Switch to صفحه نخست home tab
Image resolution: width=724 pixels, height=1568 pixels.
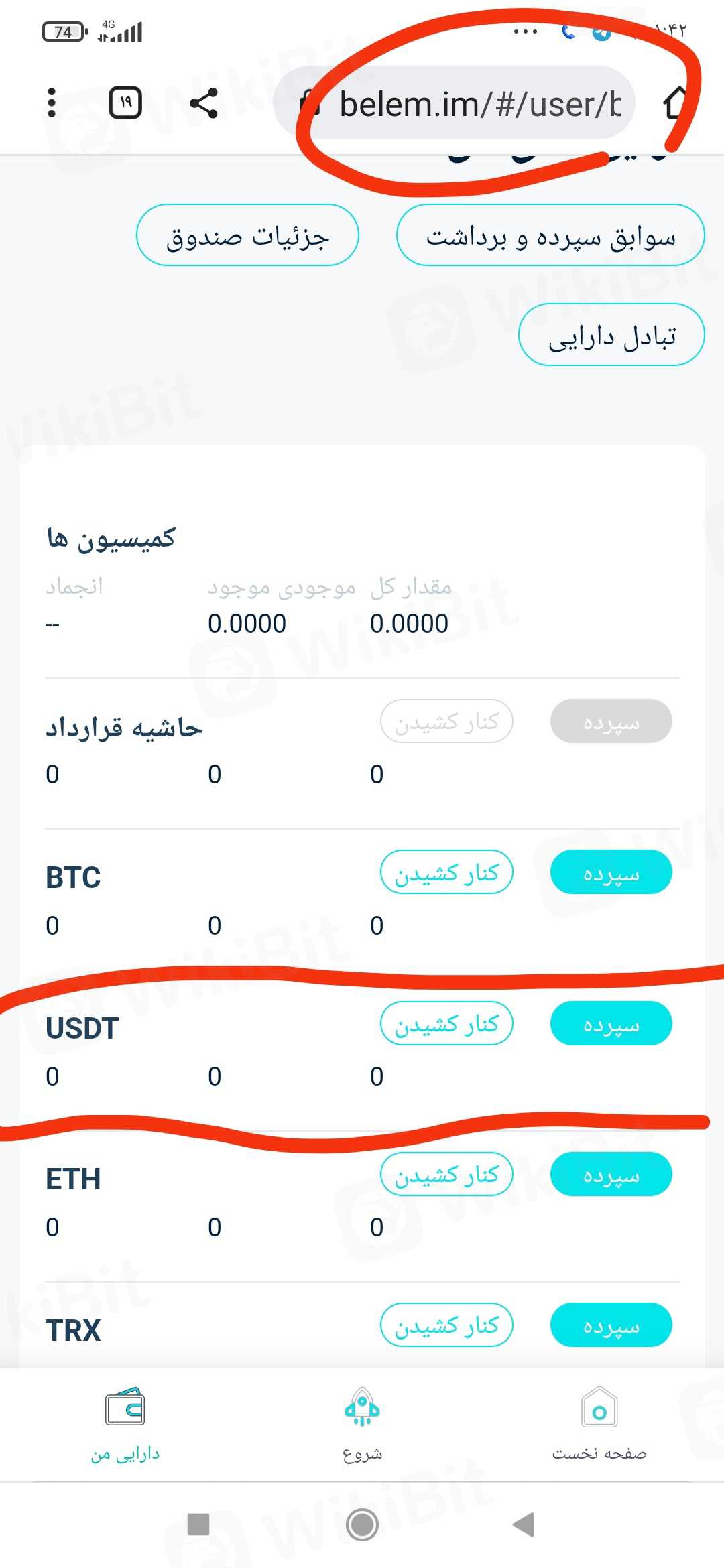(599, 1424)
